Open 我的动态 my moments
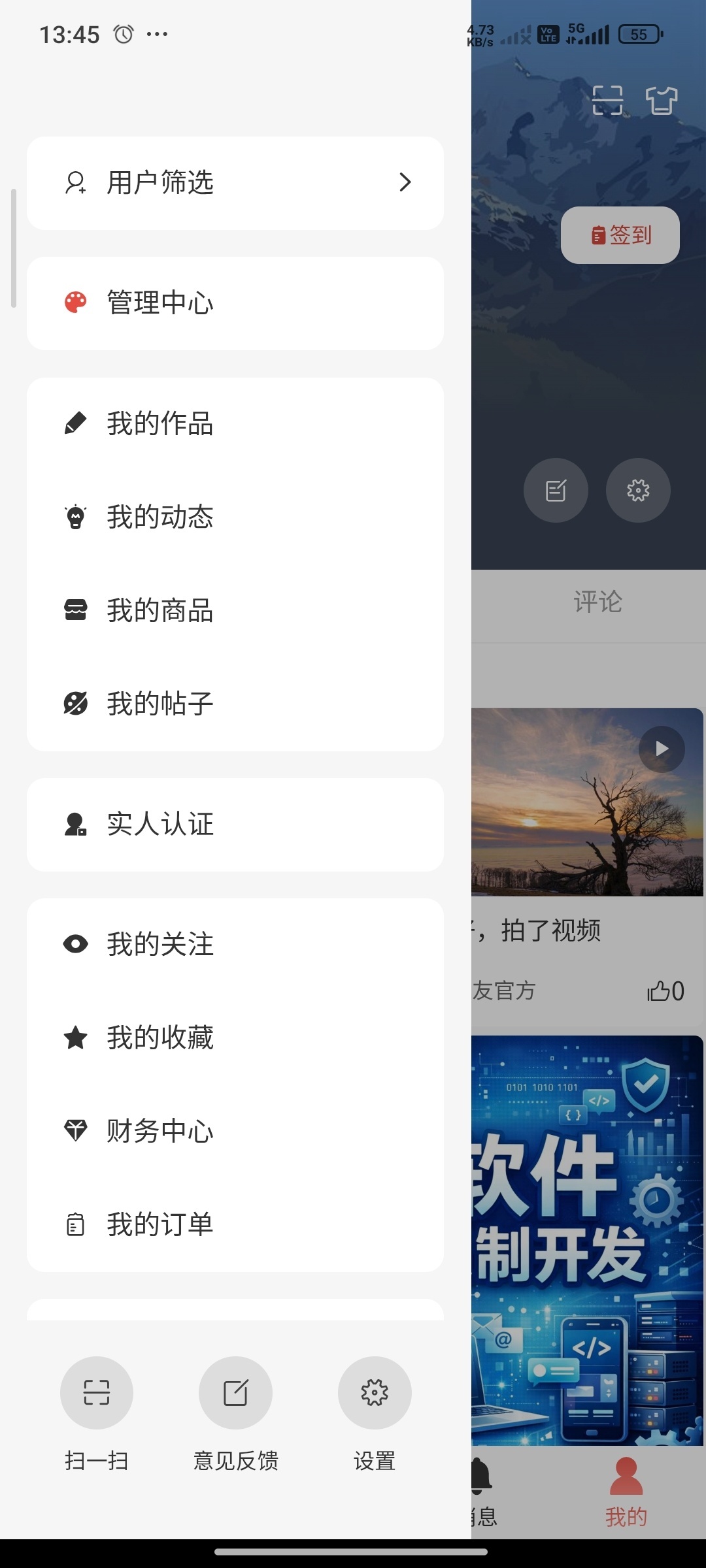The image size is (706, 1568). 235,517
